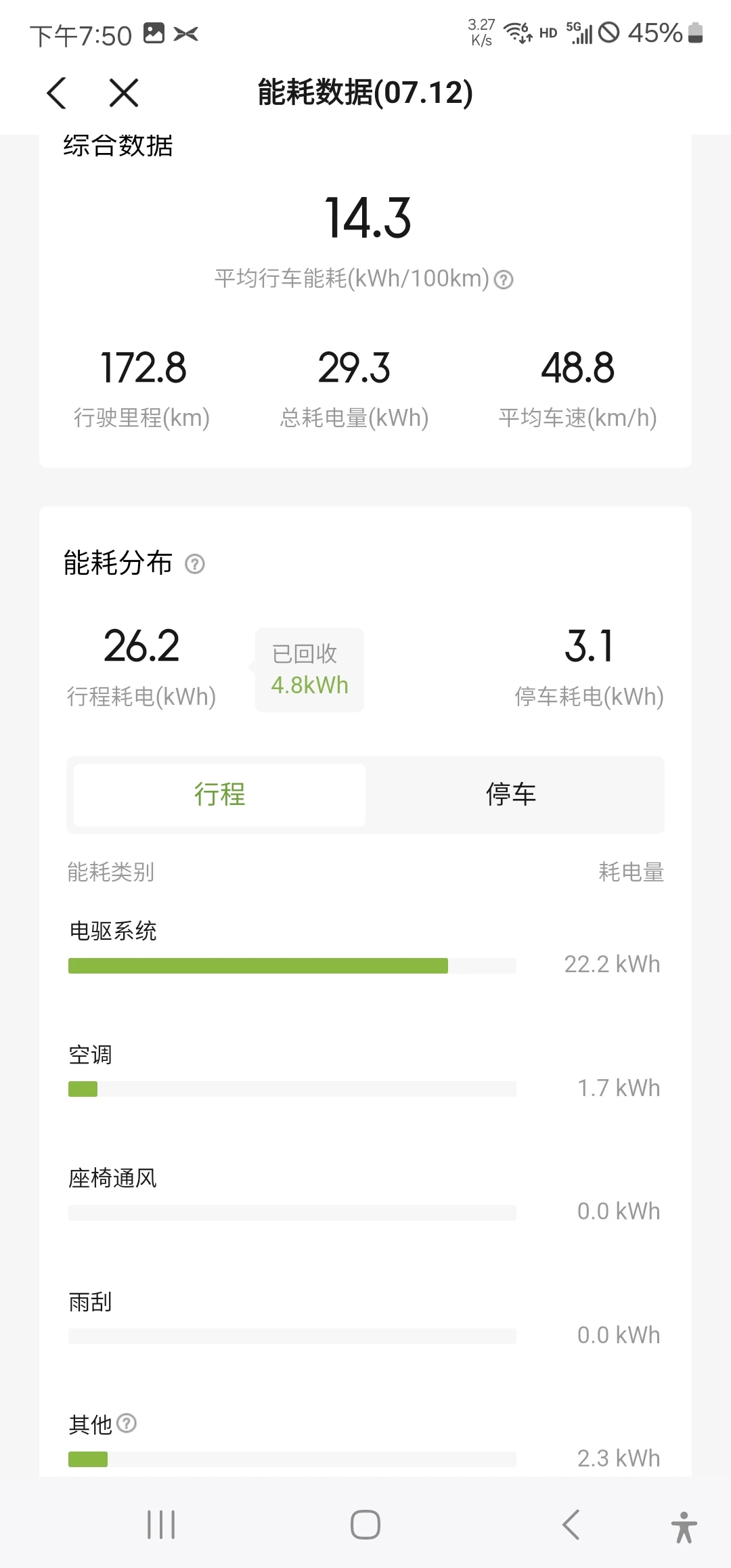Close the energy consumption data page

click(x=124, y=93)
